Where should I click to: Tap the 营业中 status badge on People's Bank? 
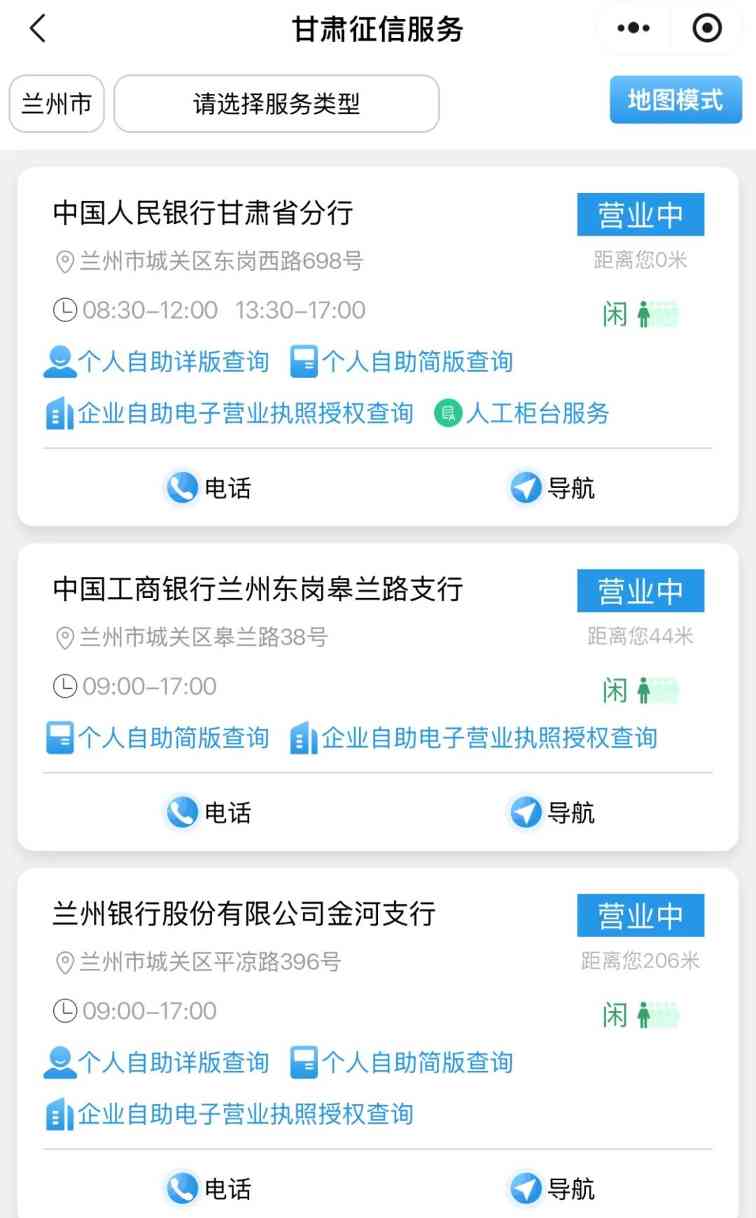tap(639, 214)
